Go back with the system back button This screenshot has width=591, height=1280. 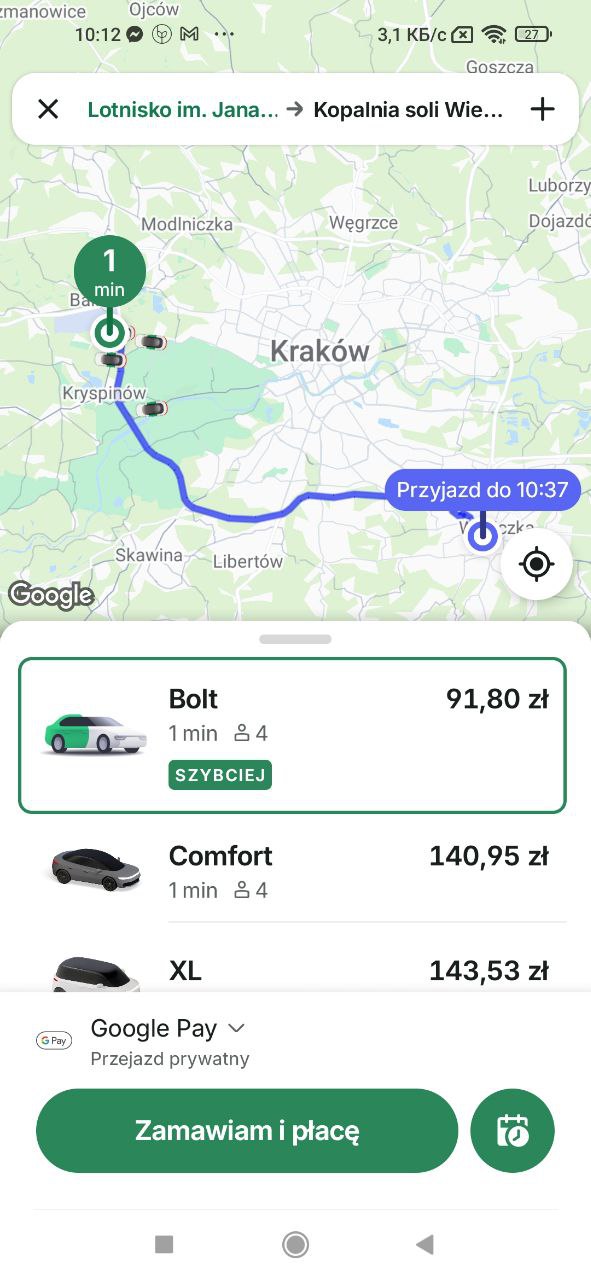425,1244
